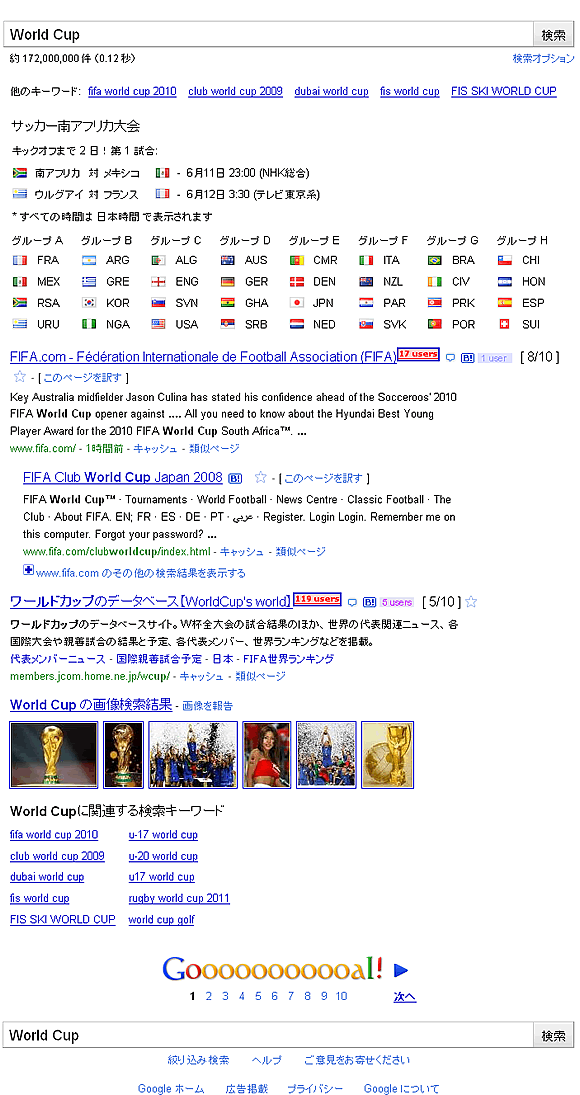The width and height of the screenshot is (580, 1095).
Task: Open the first trophy image thumbnail
Action: click(x=54, y=755)
